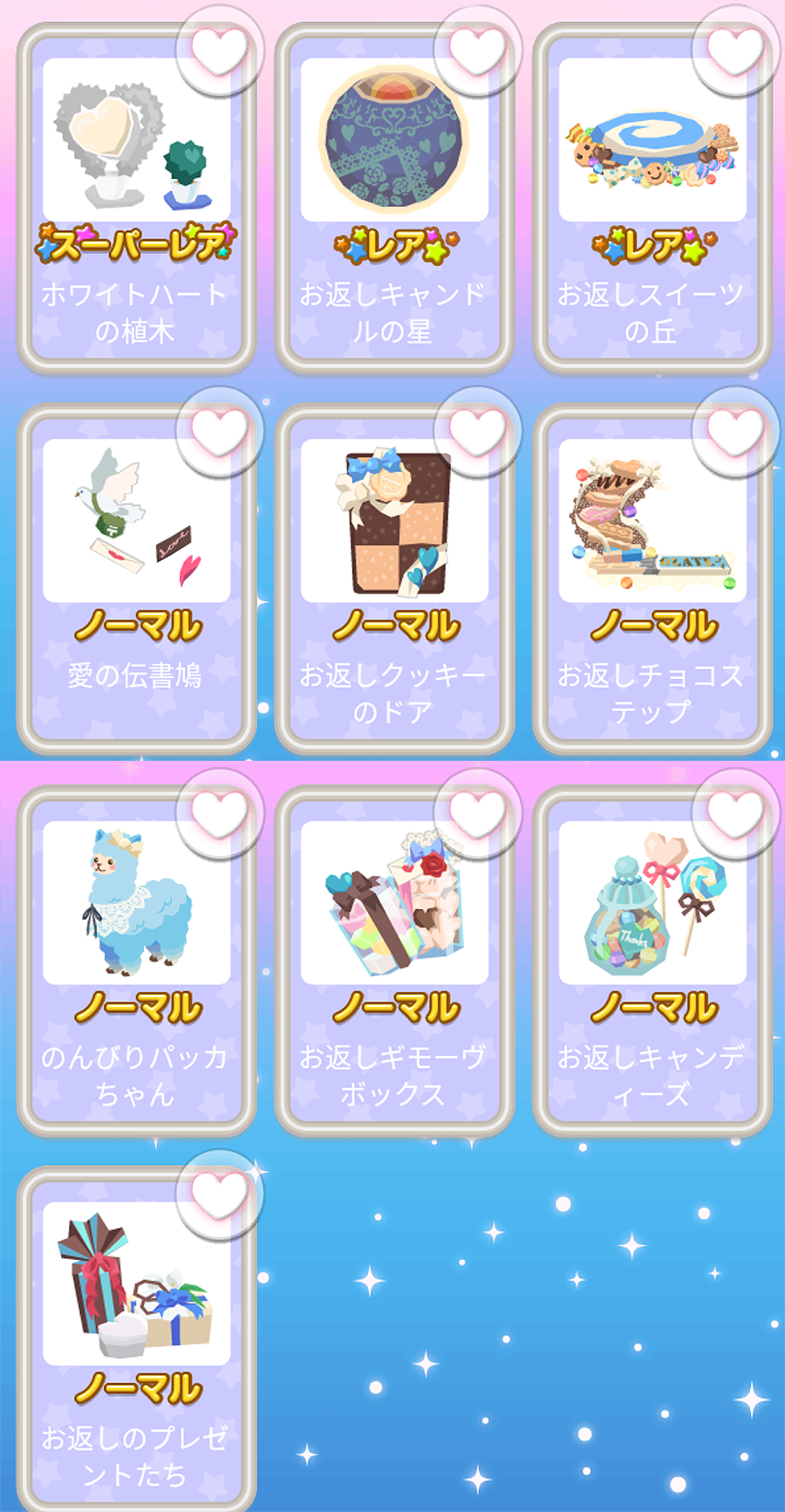Tap the heart on お返しキャンドルの星
785x1512 pixels.
click(477, 51)
